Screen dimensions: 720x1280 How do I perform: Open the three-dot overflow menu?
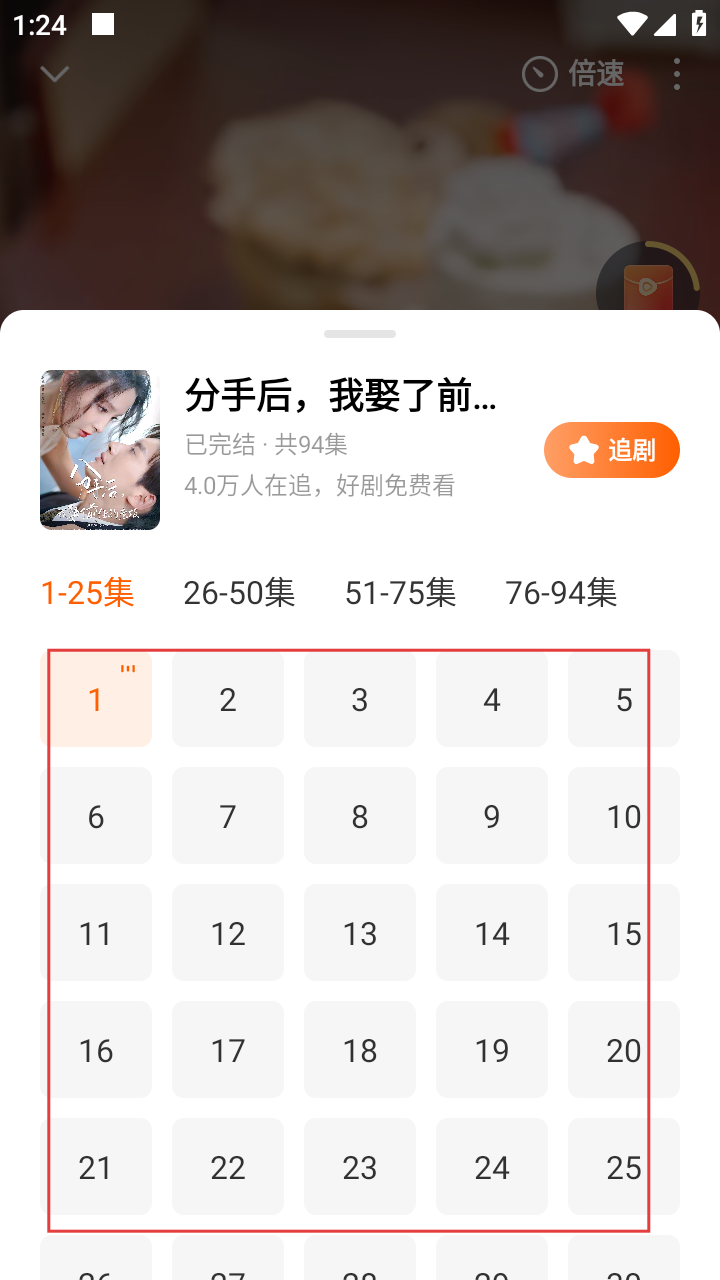[x=677, y=74]
